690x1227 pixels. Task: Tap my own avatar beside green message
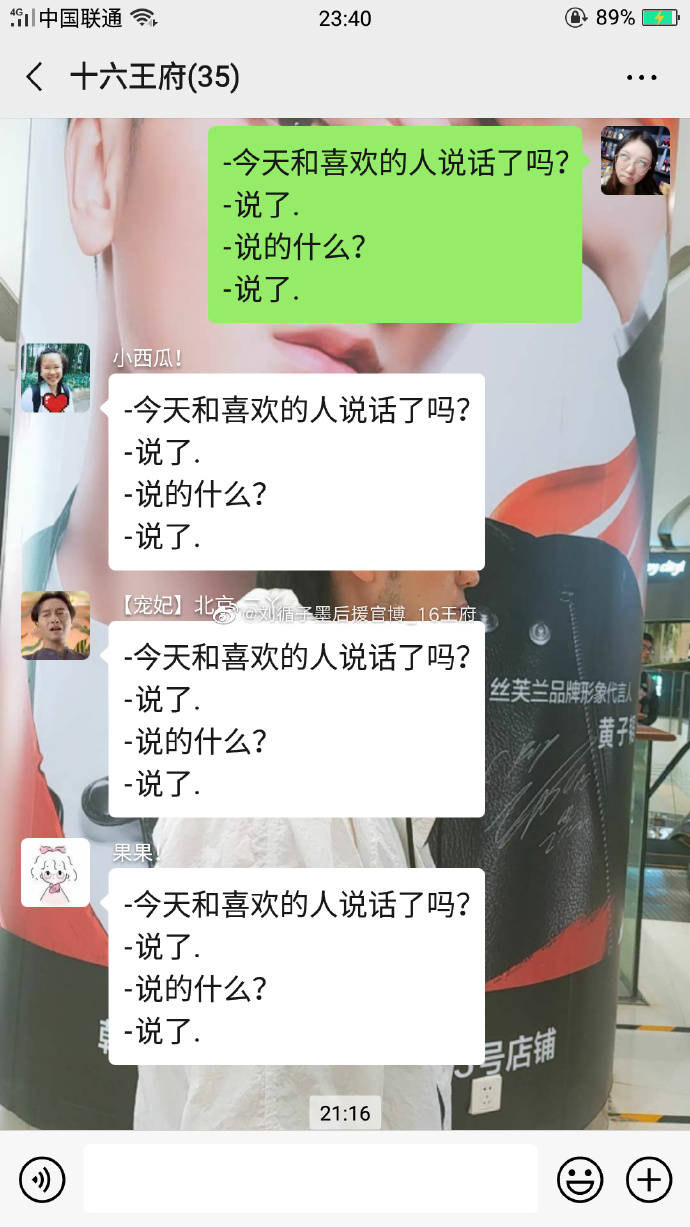click(635, 160)
